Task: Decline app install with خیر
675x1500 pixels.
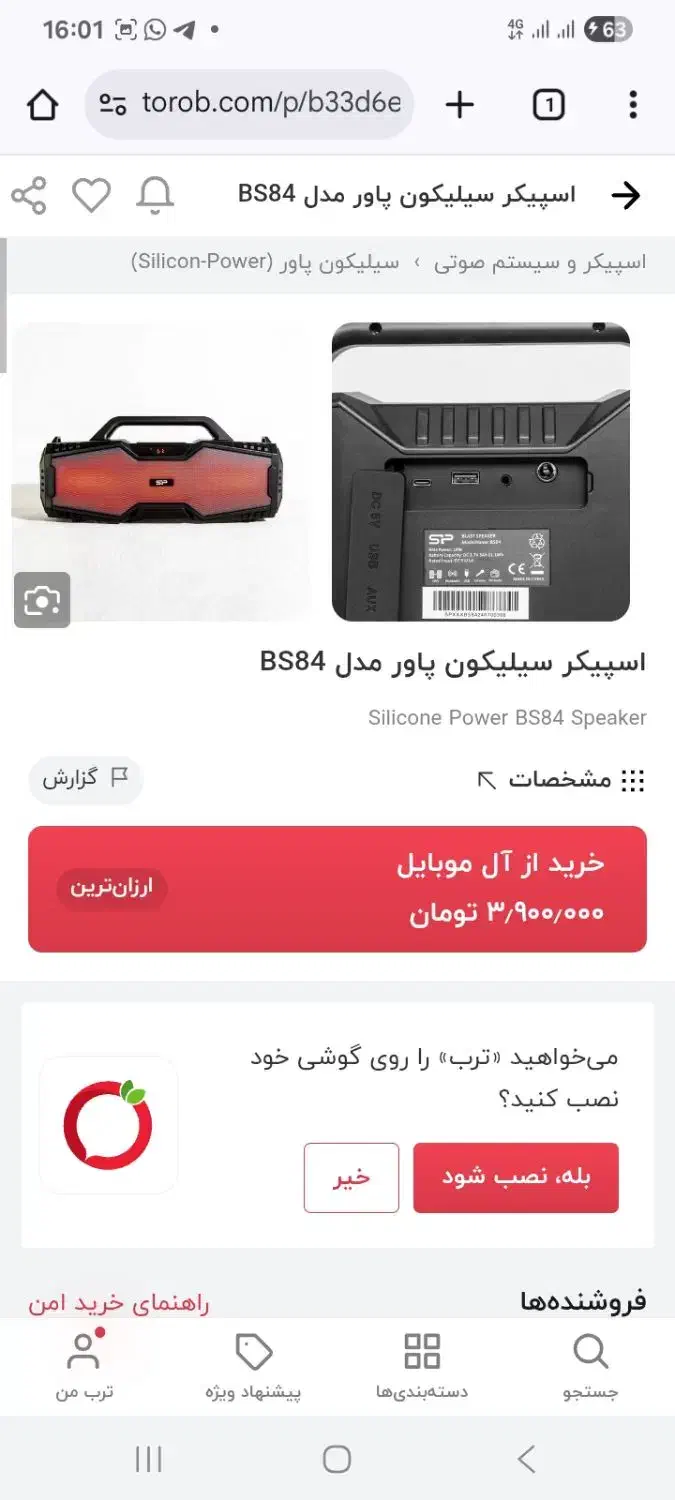Action: point(351,1177)
